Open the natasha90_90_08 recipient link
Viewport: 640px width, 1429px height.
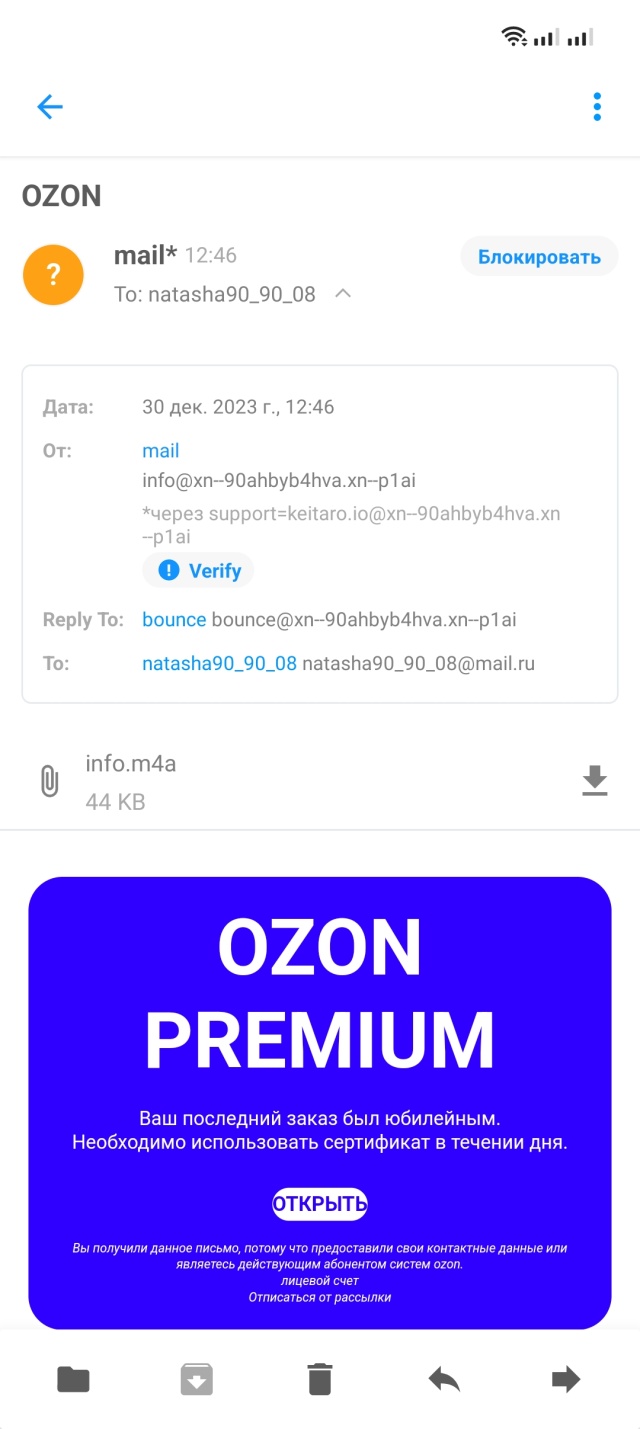point(219,663)
